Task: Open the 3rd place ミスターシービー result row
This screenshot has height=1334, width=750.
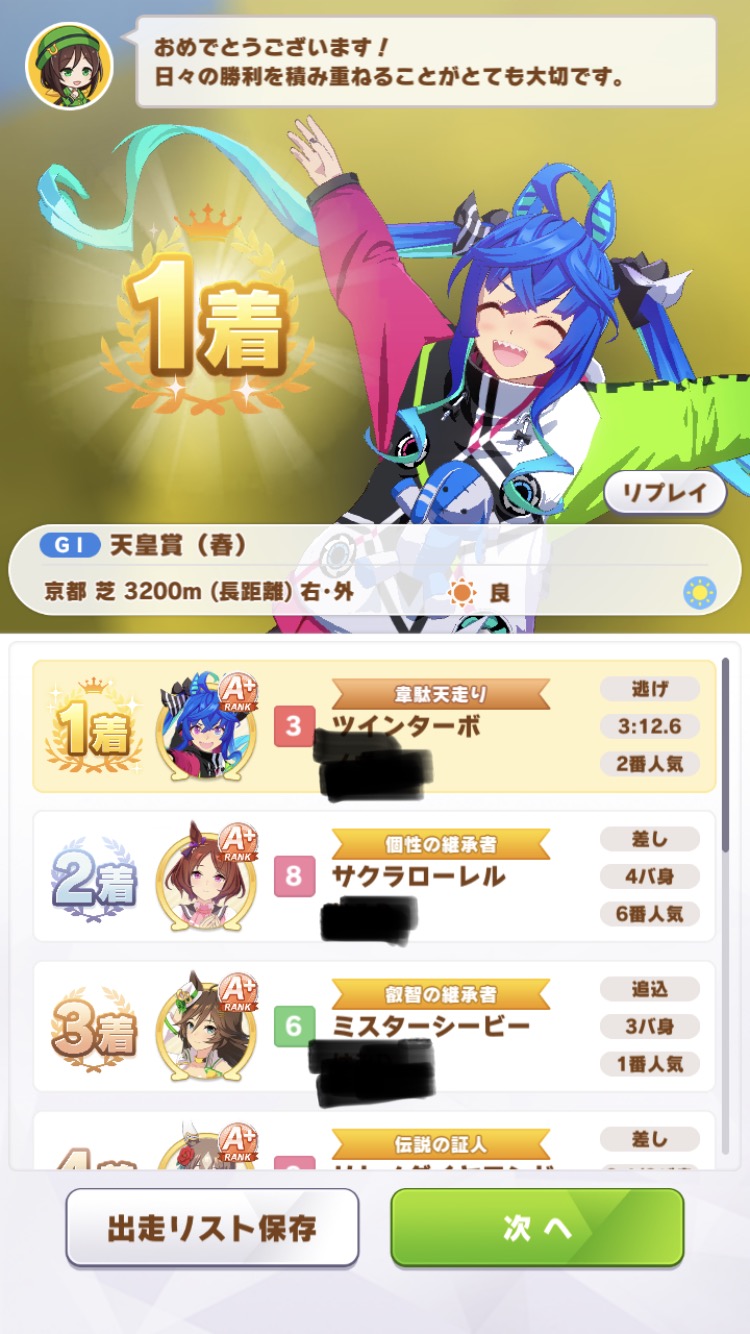Action: pos(374,1026)
